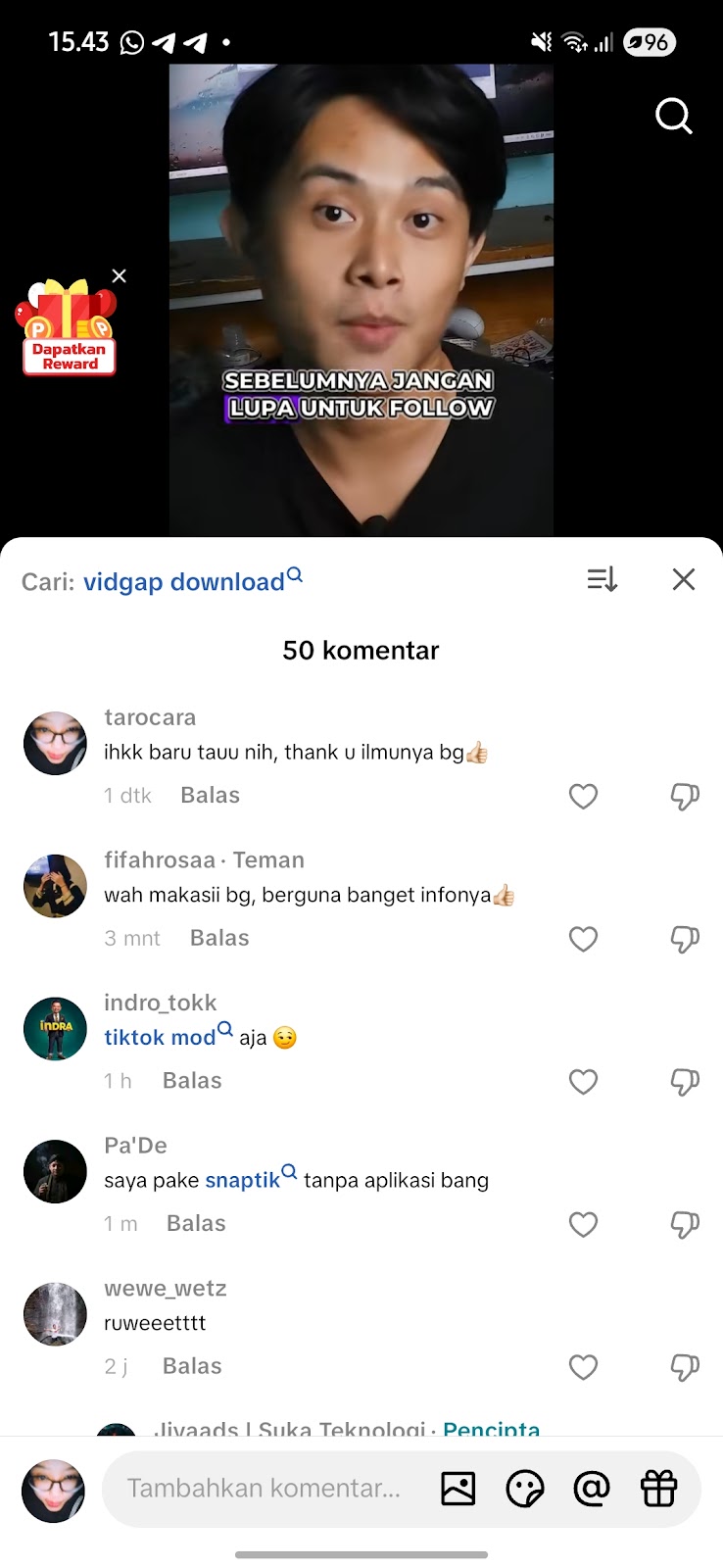Dislike wewe_wetz's comment
Screen dimensions: 723x1568
(684, 1367)
